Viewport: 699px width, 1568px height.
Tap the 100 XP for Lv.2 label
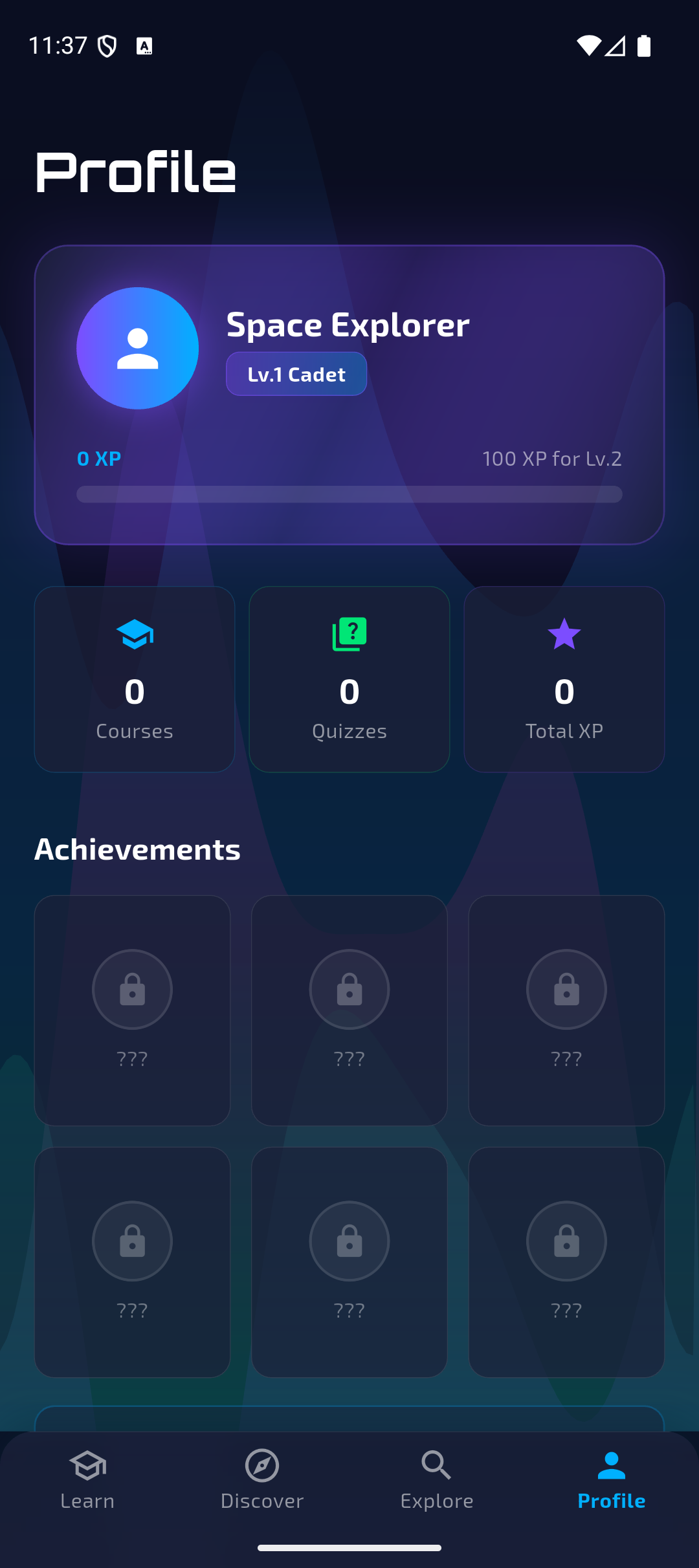tap(551, 458)
